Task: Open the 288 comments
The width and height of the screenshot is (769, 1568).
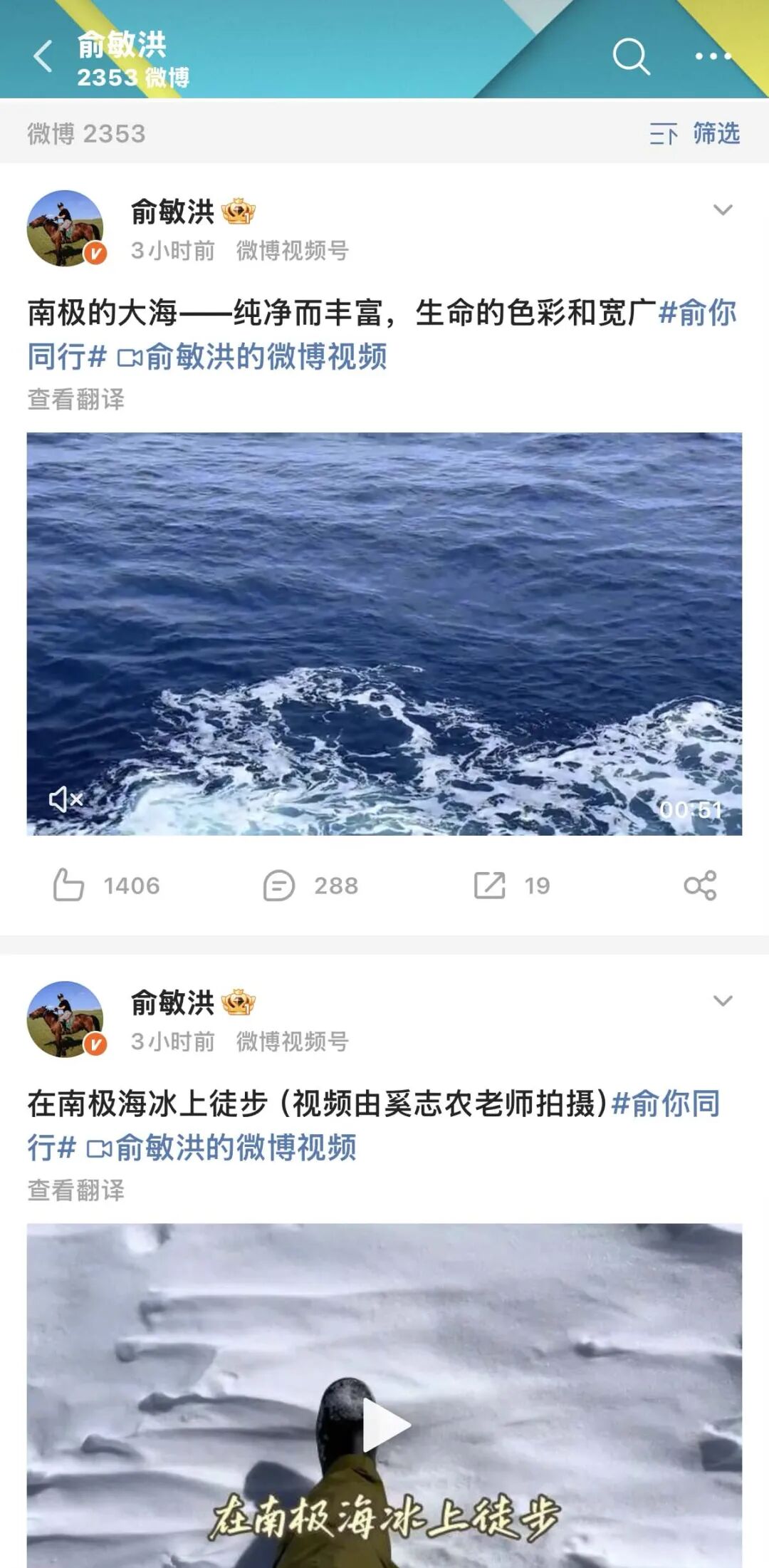Action: pos(278,886)
